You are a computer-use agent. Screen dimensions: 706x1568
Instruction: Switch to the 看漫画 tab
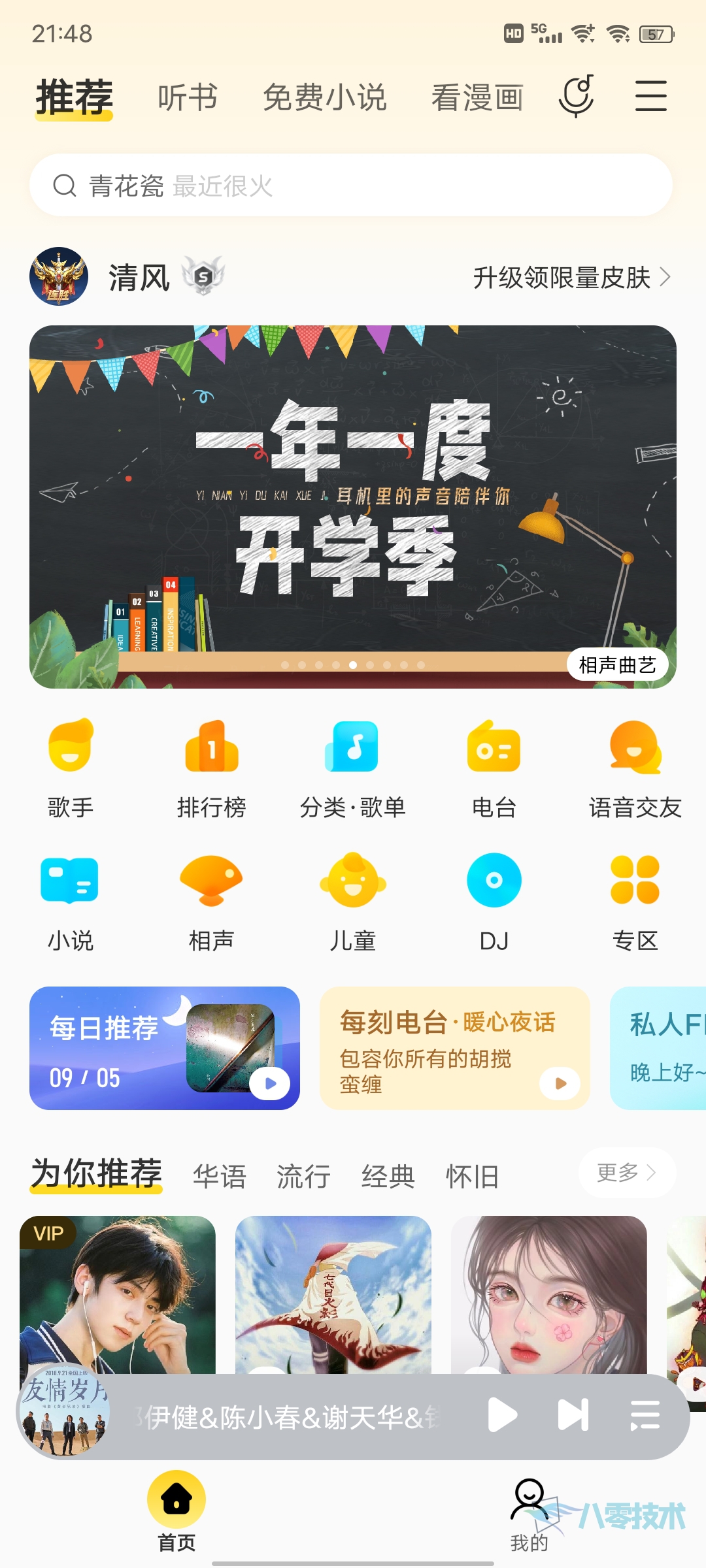(x=477, y=98)
